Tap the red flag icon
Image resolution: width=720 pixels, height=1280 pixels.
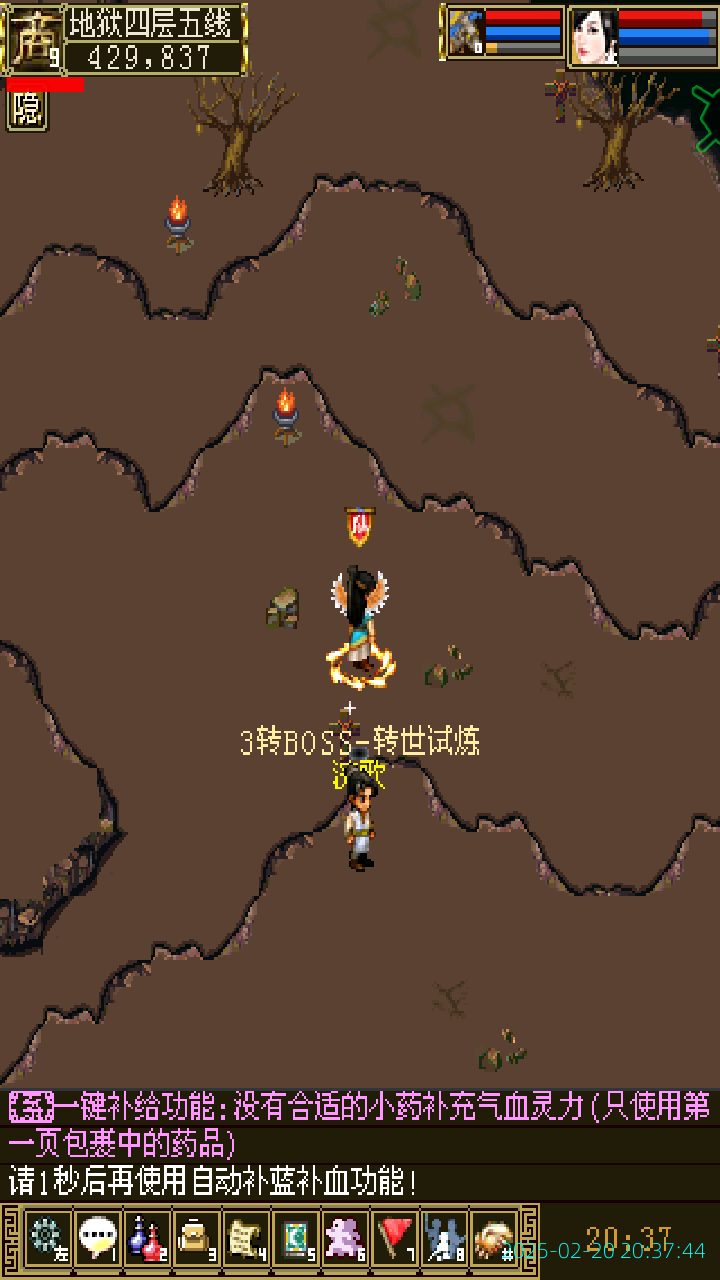395,1238
